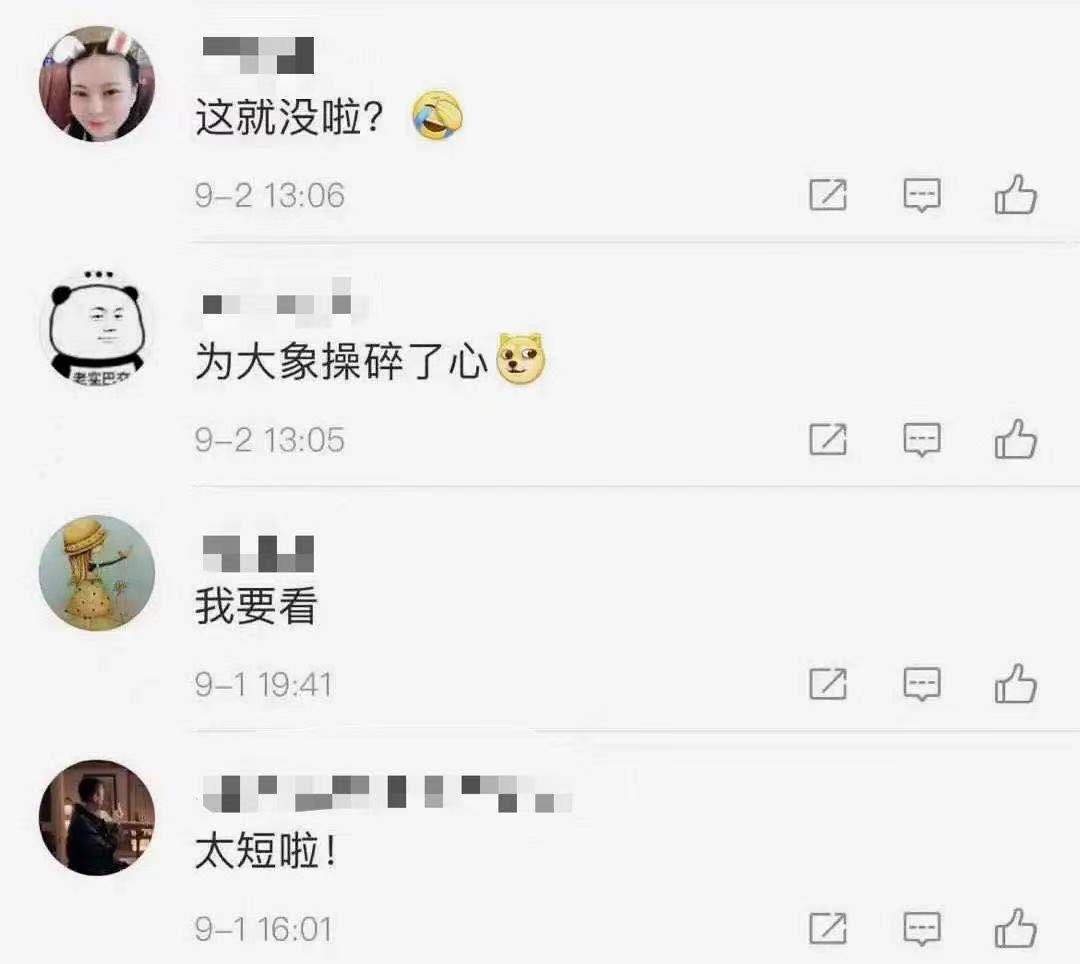Like the comment 太短啦!

(1015, 929)
